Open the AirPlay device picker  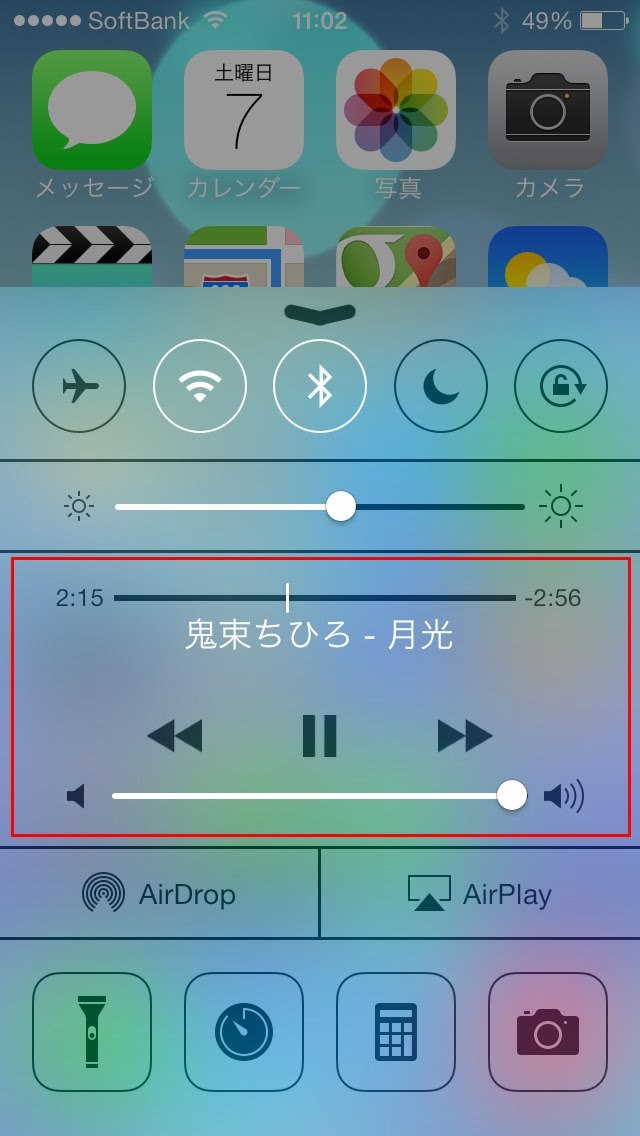coord(480,893)
